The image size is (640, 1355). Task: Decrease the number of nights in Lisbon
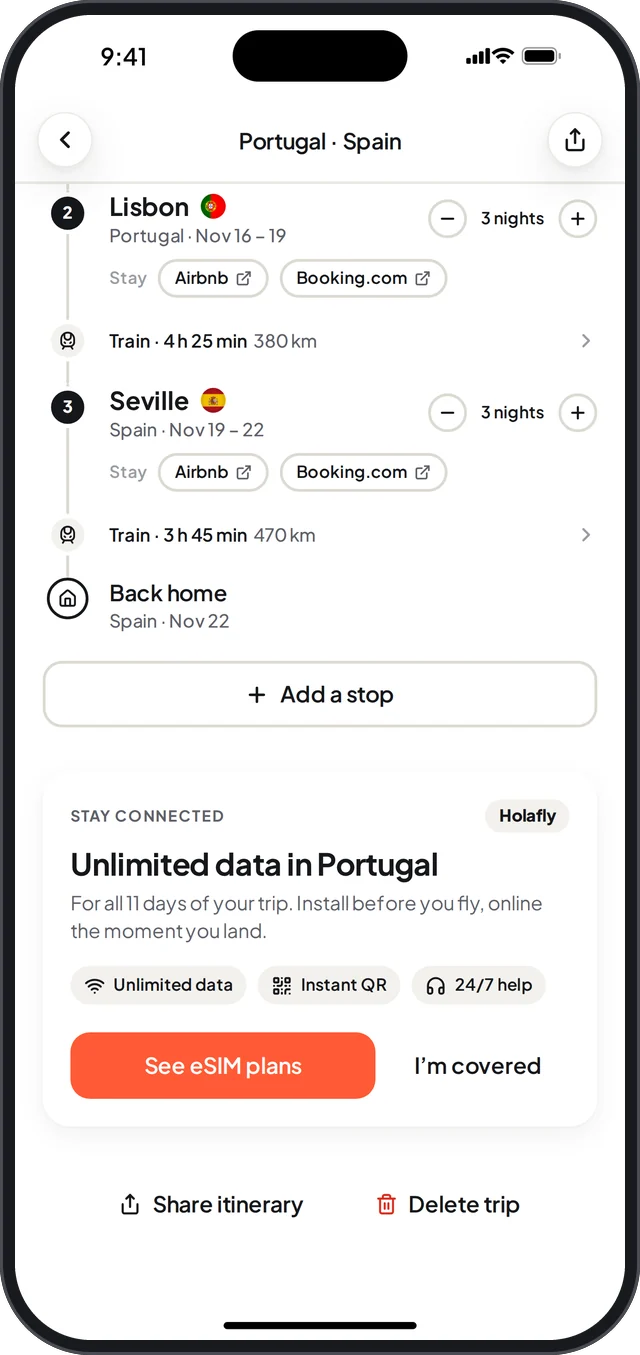click(x=448, y=219)
